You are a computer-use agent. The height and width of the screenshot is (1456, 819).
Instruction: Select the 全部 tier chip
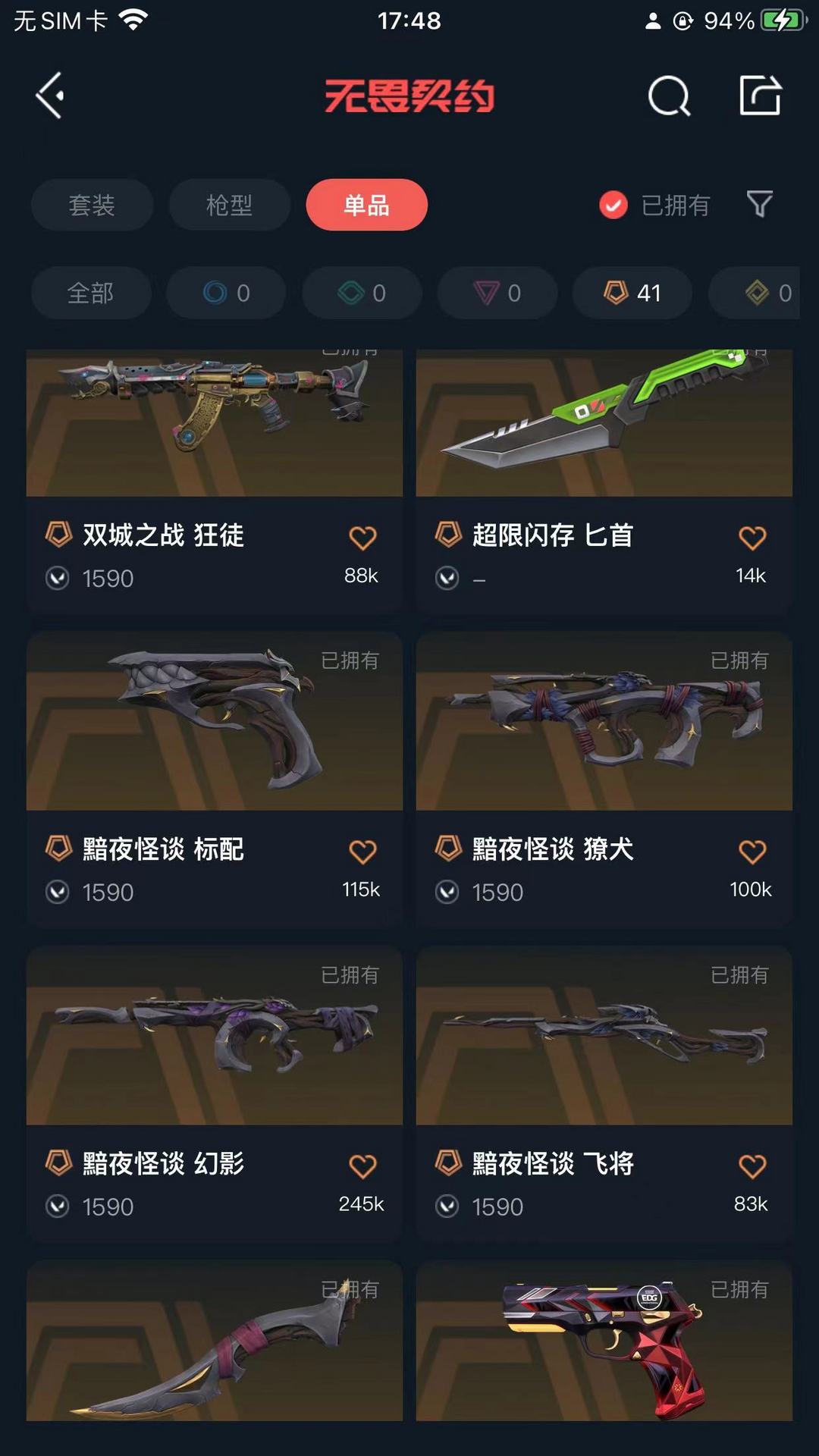[90, 293]
